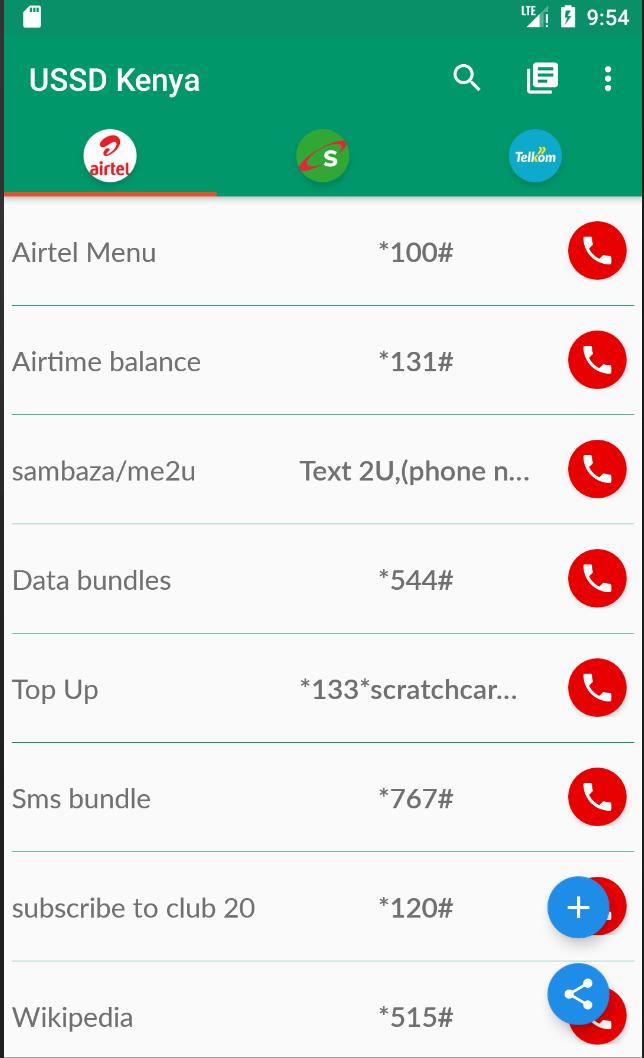Viewport: 644px width, 1058px height.
Task: Switch to the Telkom tab
Action: click(535, 157)
